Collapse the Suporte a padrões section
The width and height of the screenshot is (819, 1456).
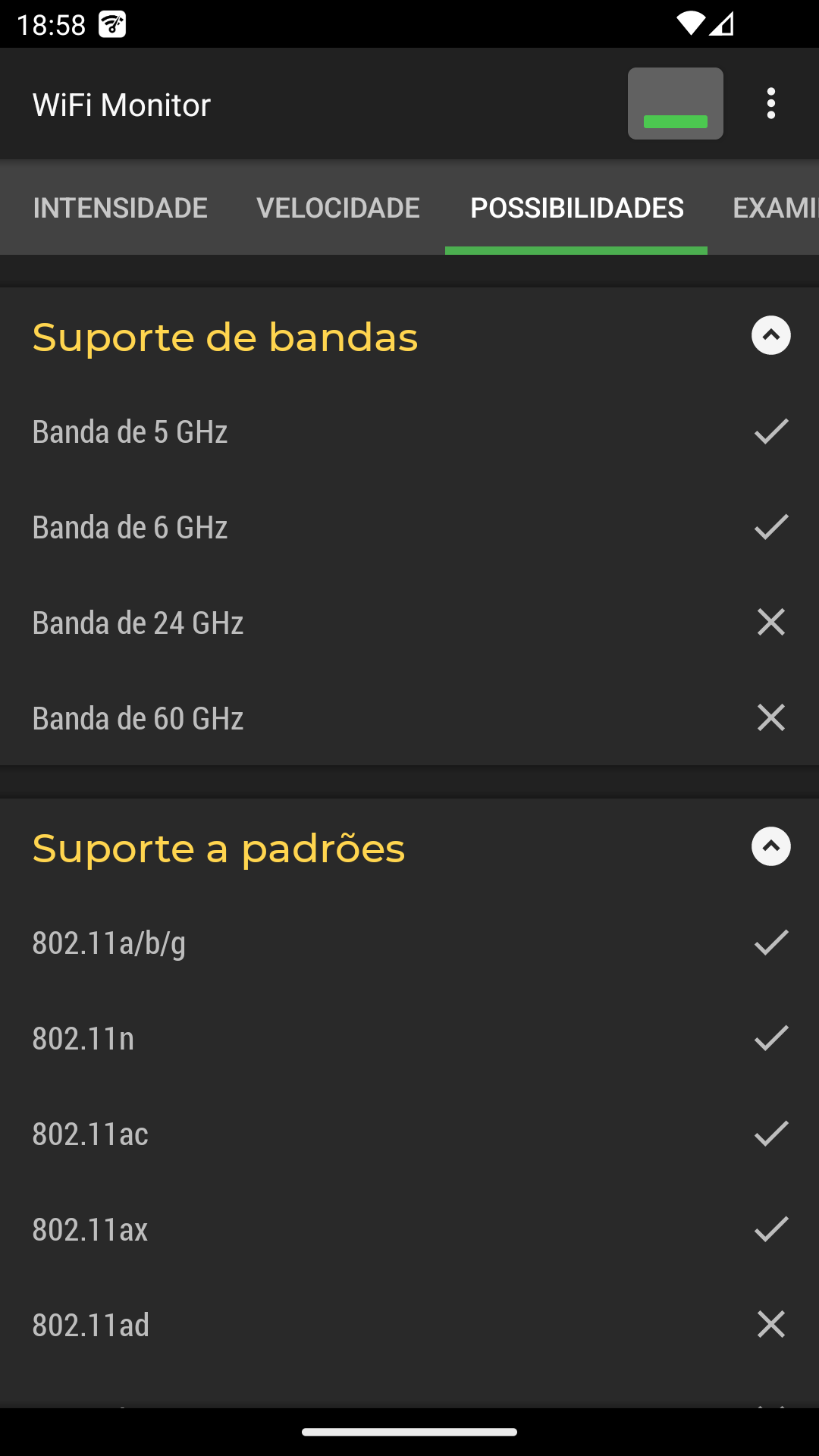pyautogui.click(x=770, y=846)
